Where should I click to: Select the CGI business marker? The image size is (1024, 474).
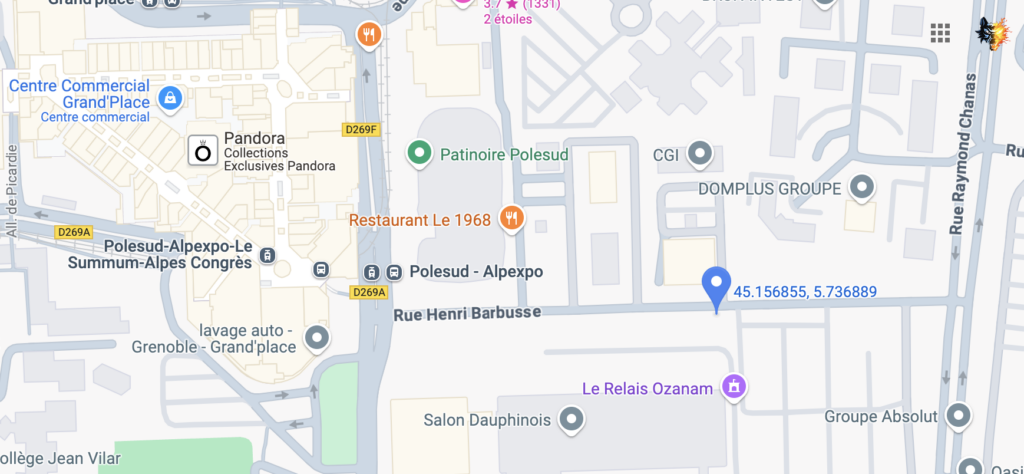click(x=701, y=154)
